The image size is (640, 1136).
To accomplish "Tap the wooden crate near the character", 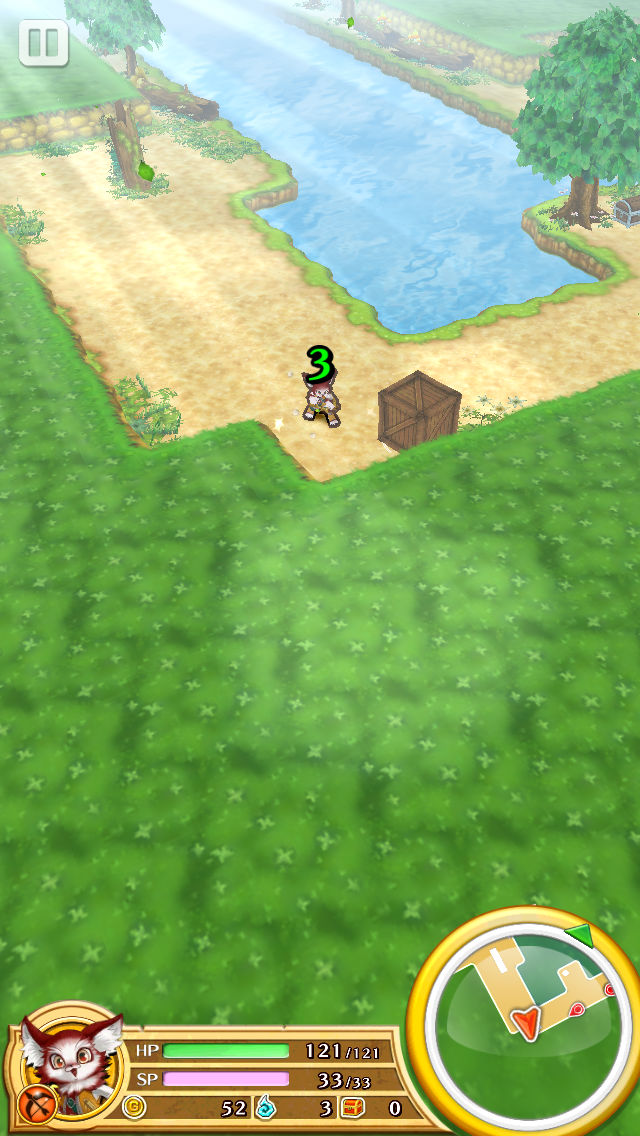I will pyautogui.click(x=418, y=411).
